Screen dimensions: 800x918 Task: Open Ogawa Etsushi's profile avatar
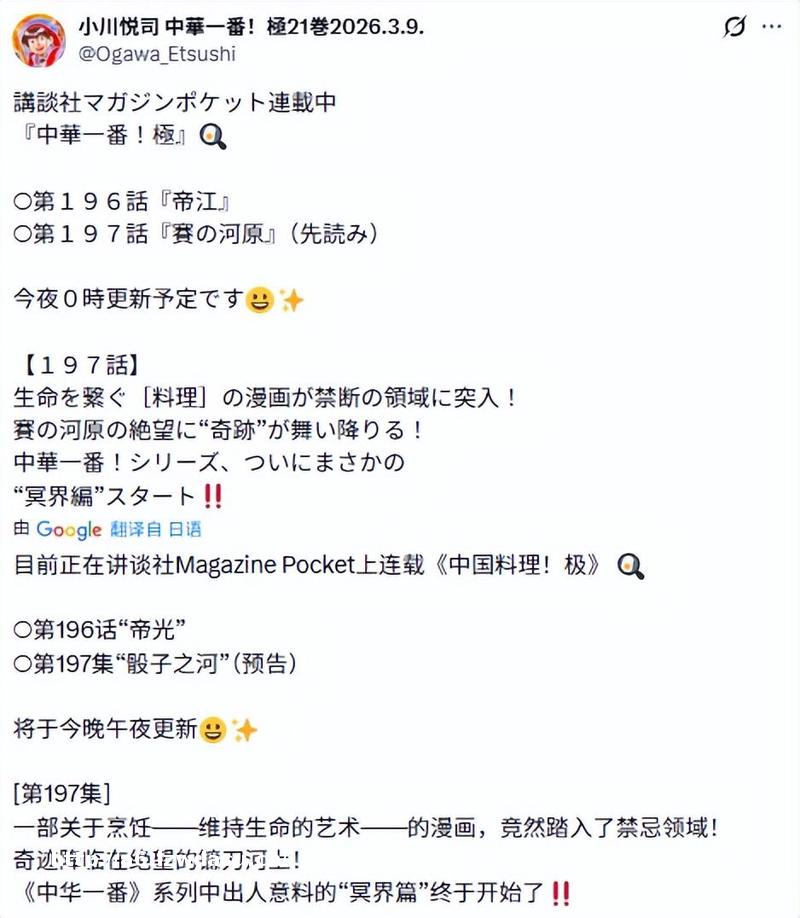(39, 40)
